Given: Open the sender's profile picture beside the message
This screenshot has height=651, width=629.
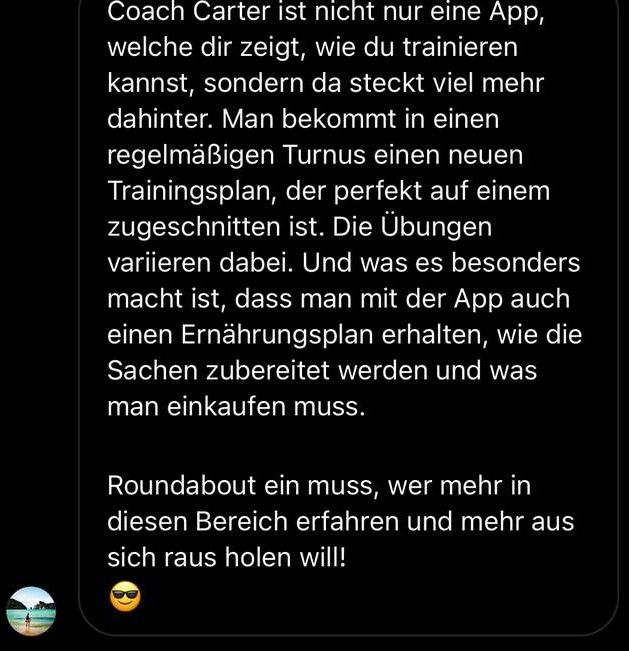Looking at the screenshot, I should pos(31,611).
